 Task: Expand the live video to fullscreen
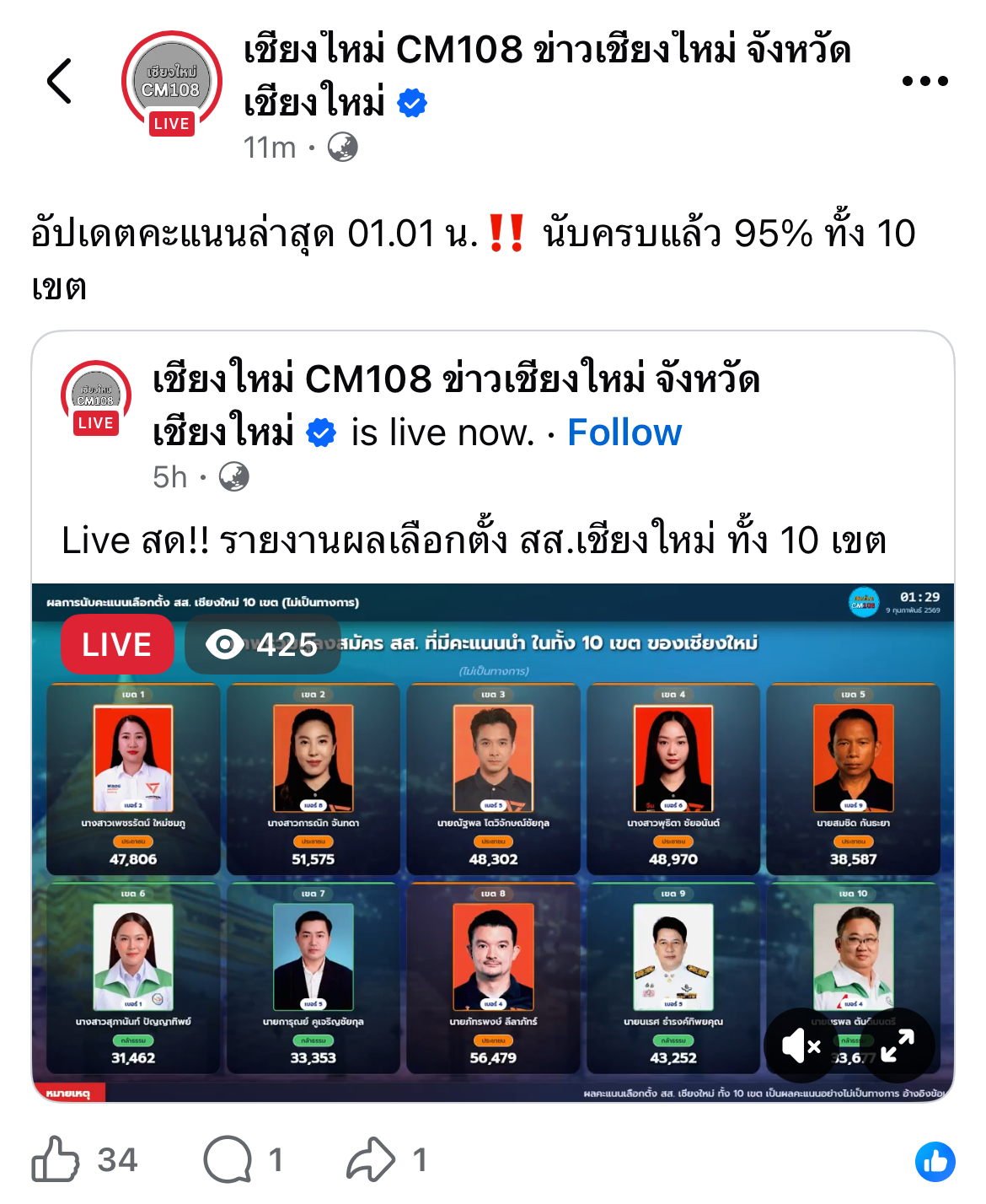click(898, 1046)
